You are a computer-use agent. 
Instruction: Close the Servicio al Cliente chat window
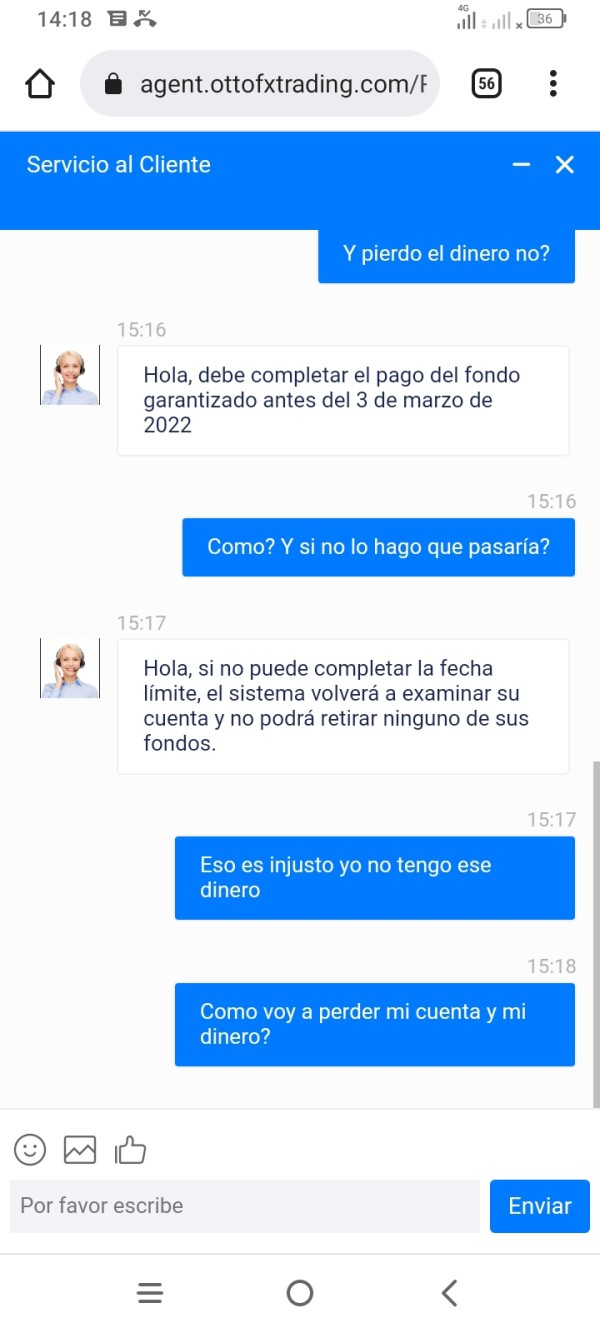tap(565, 165)
